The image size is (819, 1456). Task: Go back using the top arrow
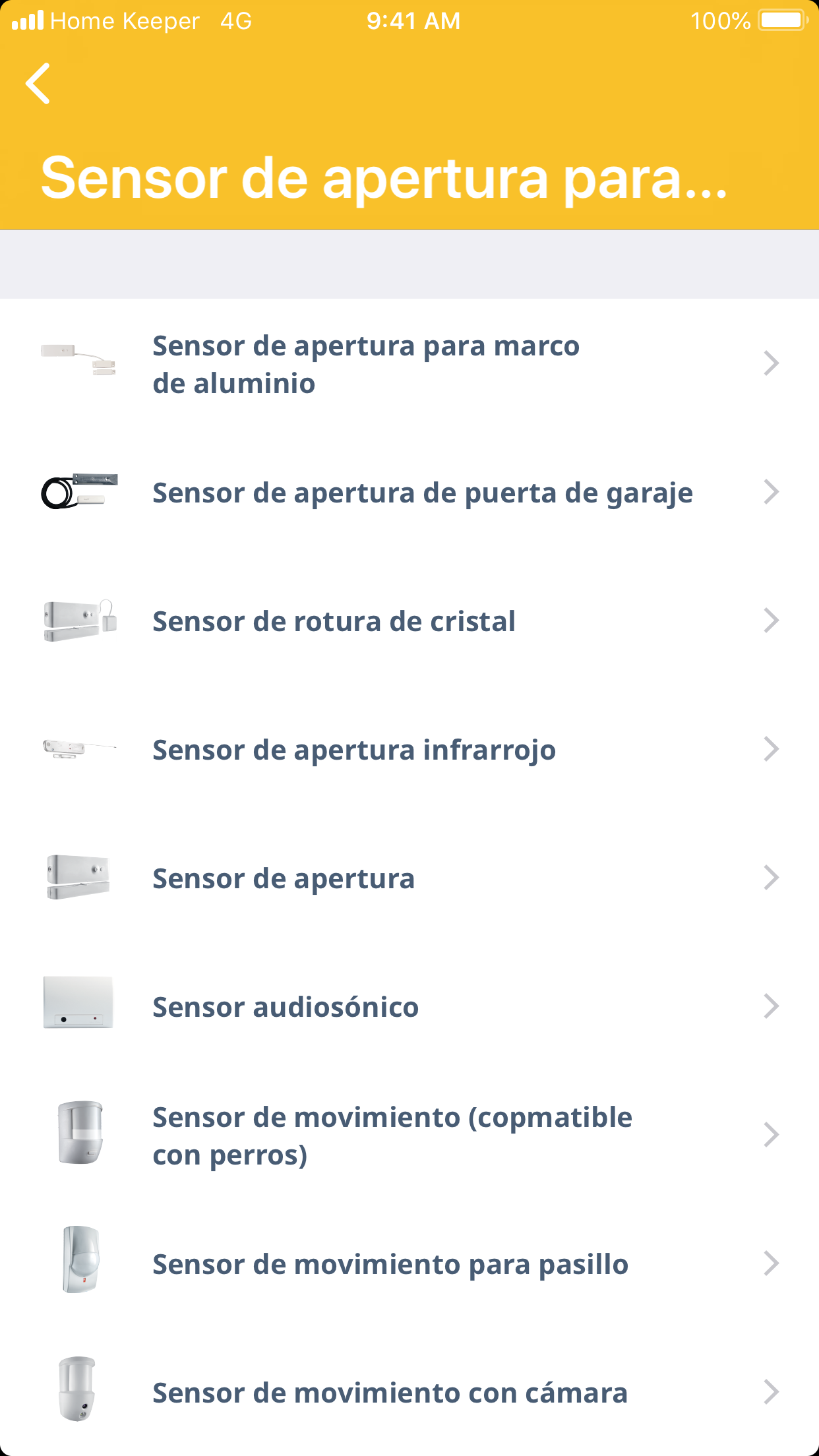coord(38,84)
